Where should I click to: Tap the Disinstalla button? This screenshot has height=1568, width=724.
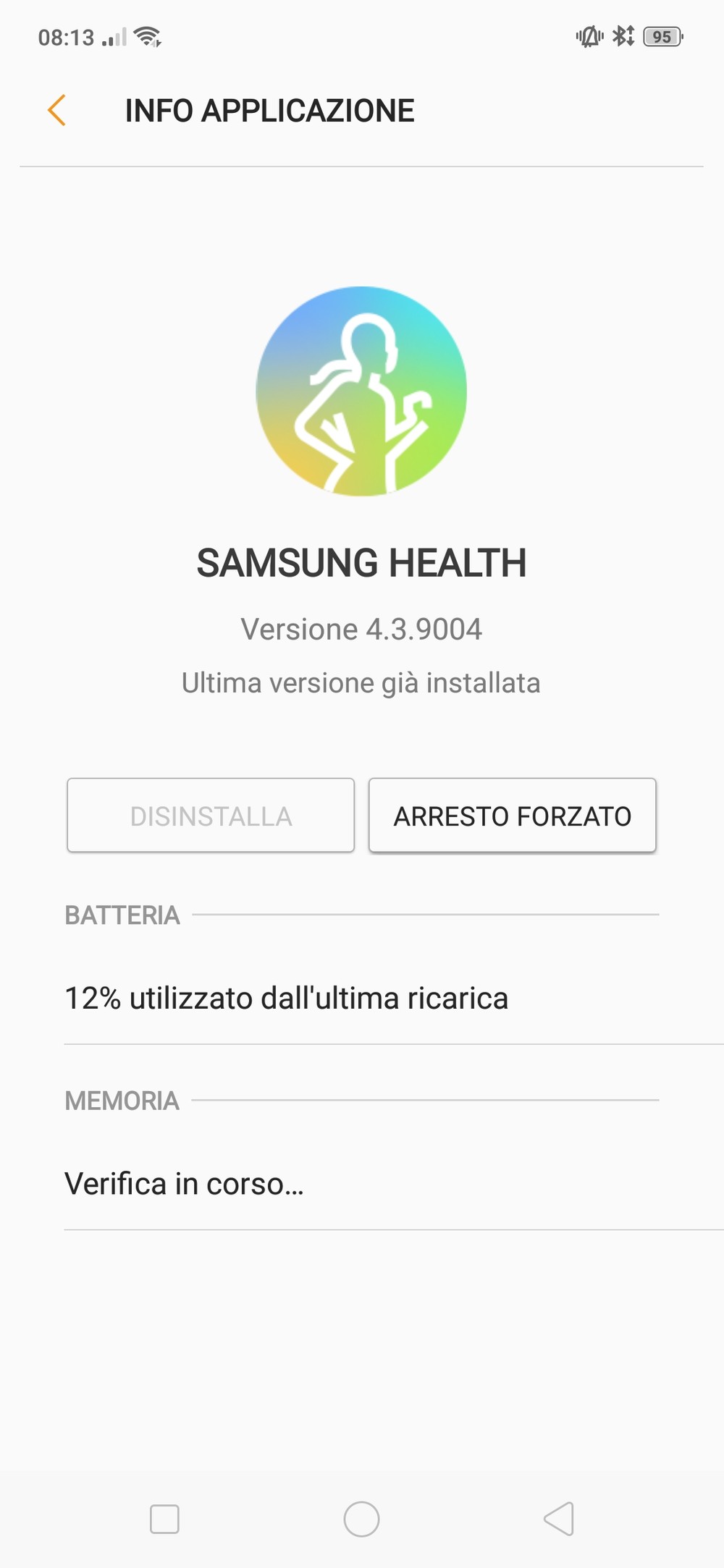[211, 815]
